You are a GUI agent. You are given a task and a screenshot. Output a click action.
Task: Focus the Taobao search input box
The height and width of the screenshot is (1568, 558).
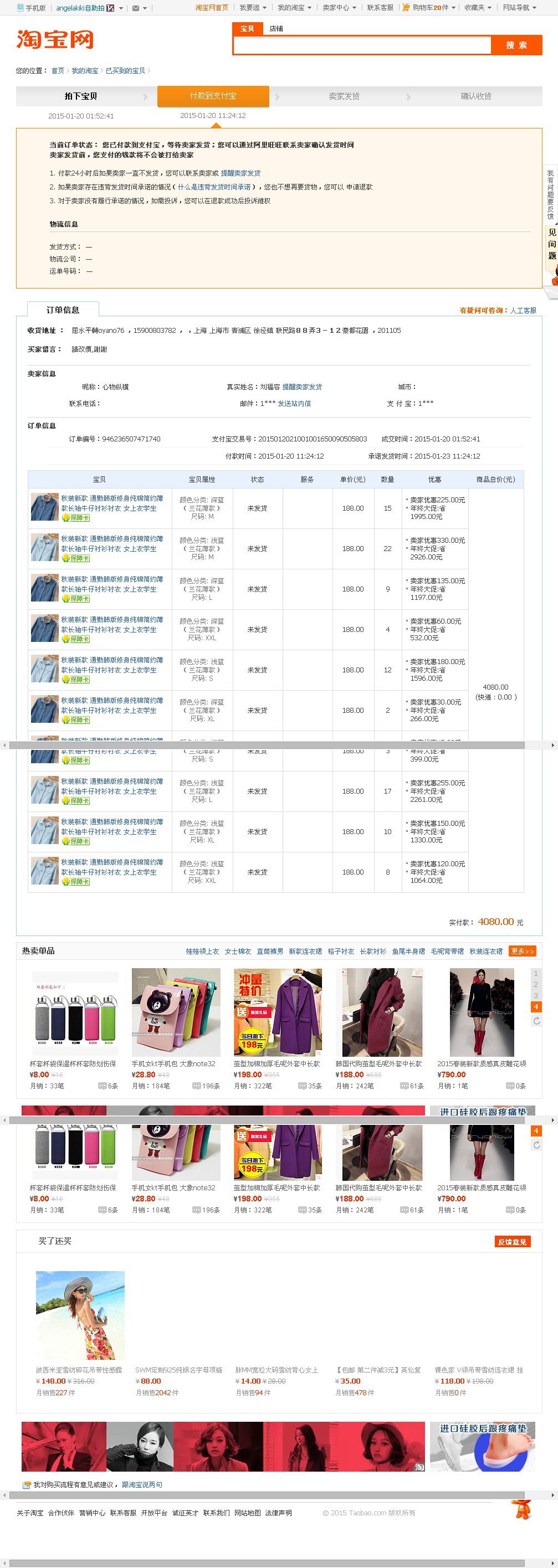[362, 45]
